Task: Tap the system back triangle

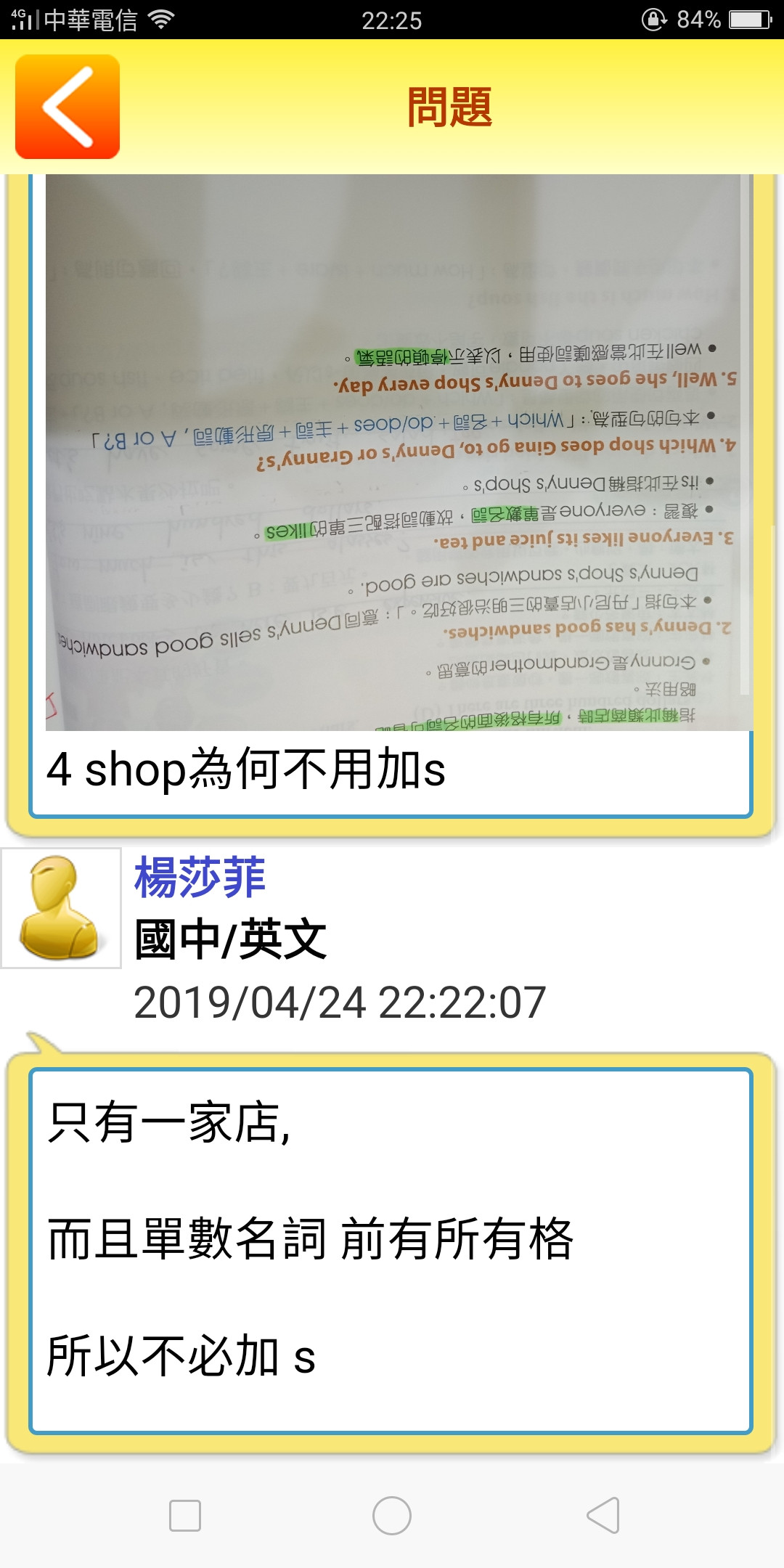Action: (603, 1516)
